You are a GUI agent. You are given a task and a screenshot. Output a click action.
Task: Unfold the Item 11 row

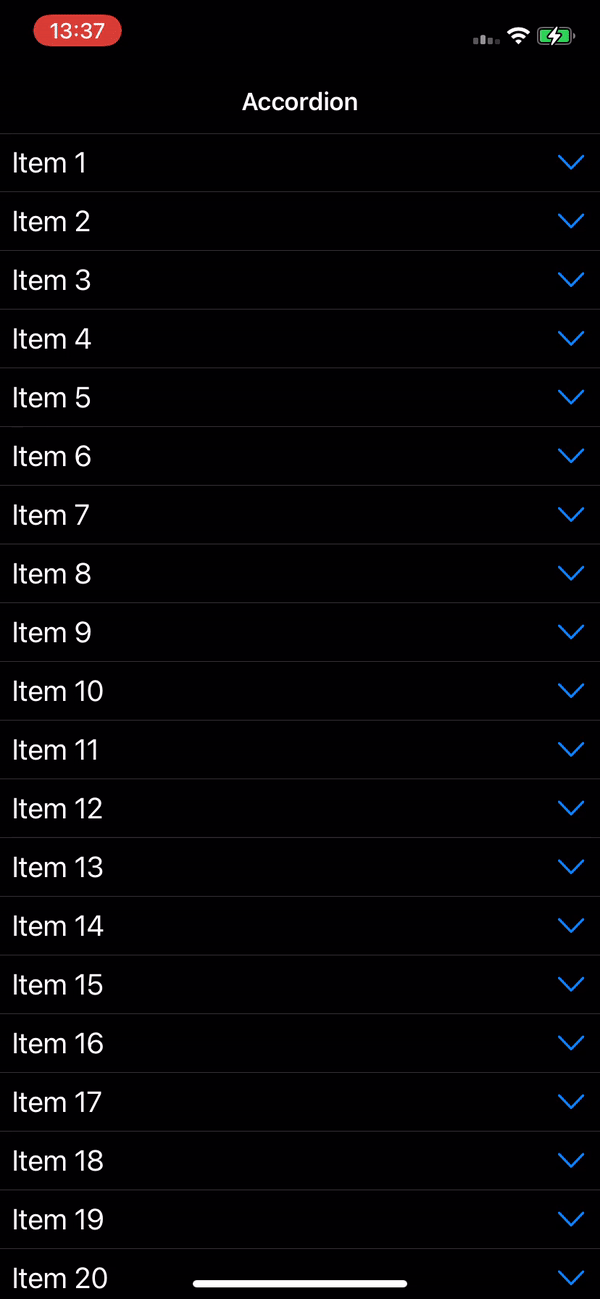click(x=570, y=749)
